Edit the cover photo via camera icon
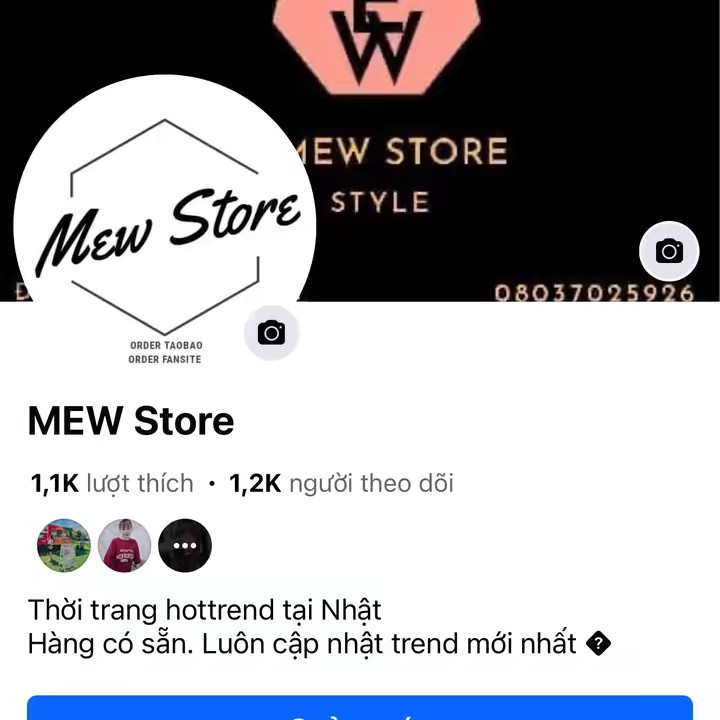This screenshot has height=720, width=720. coord(669,251)
